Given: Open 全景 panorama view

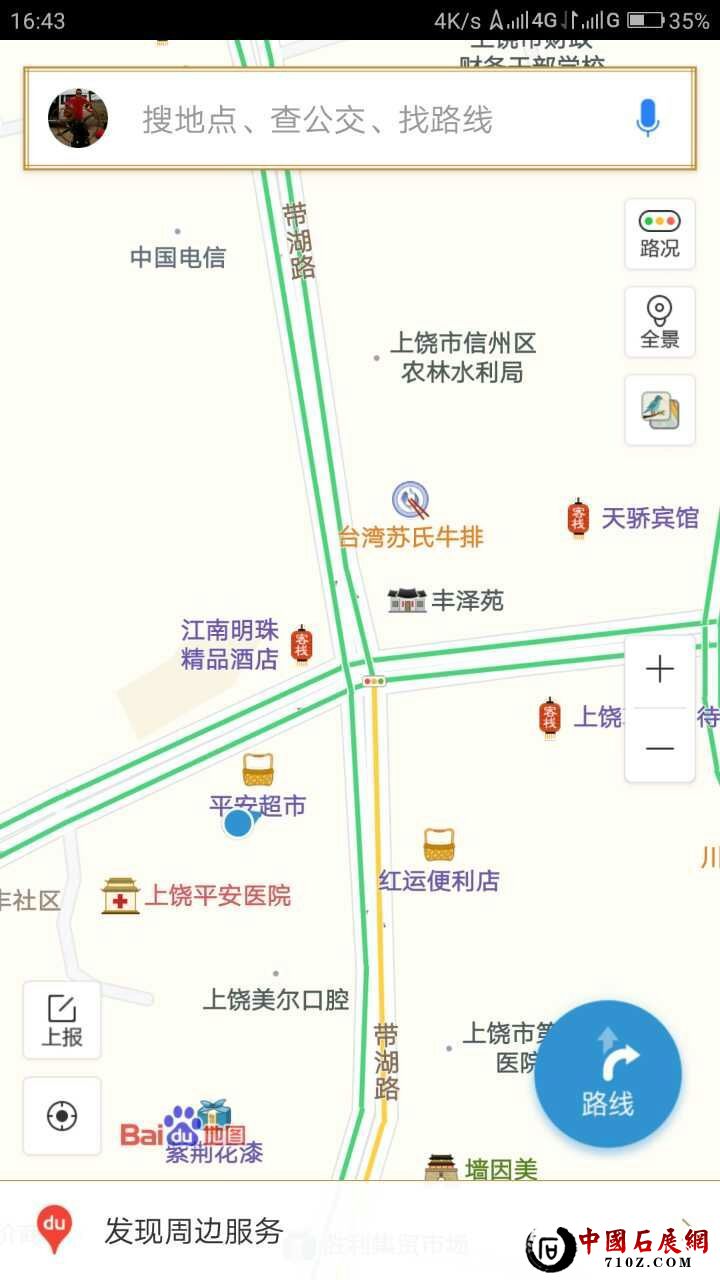Looking at the screenshot, I should (x=659, y=322).
